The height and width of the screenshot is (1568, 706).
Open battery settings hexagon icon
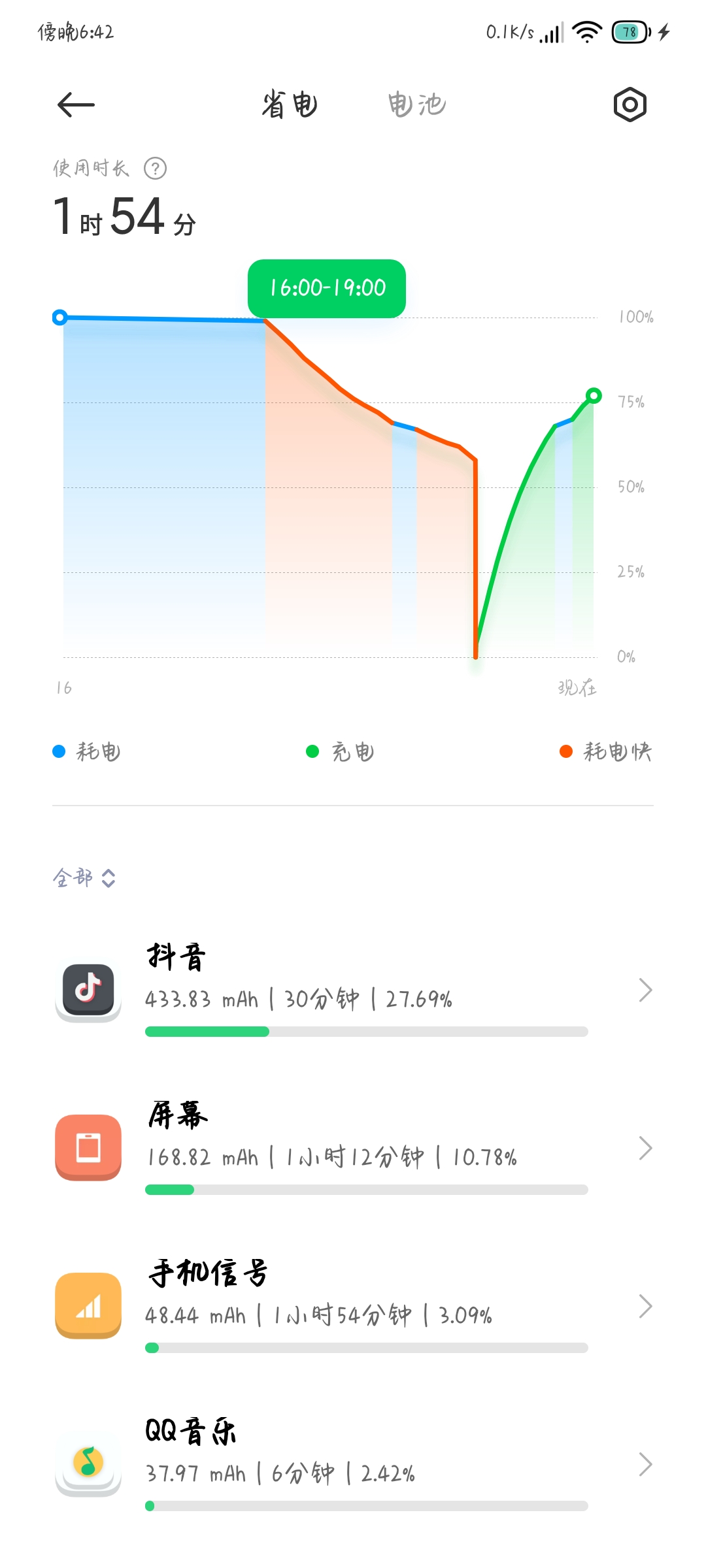pos(630,105)
